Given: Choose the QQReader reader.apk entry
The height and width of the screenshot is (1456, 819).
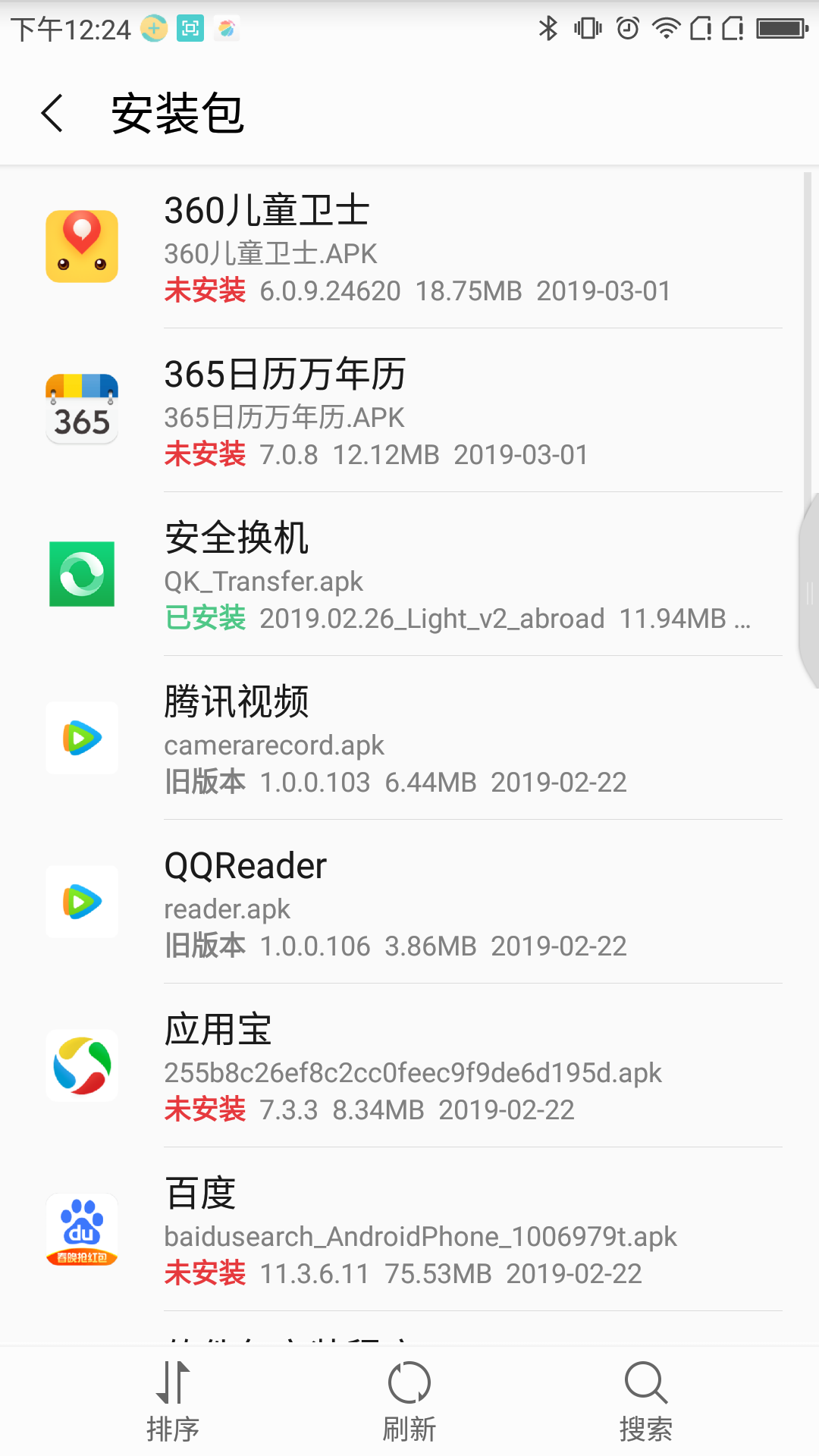Looking at the screenshot, I should (x=409, y=902).
